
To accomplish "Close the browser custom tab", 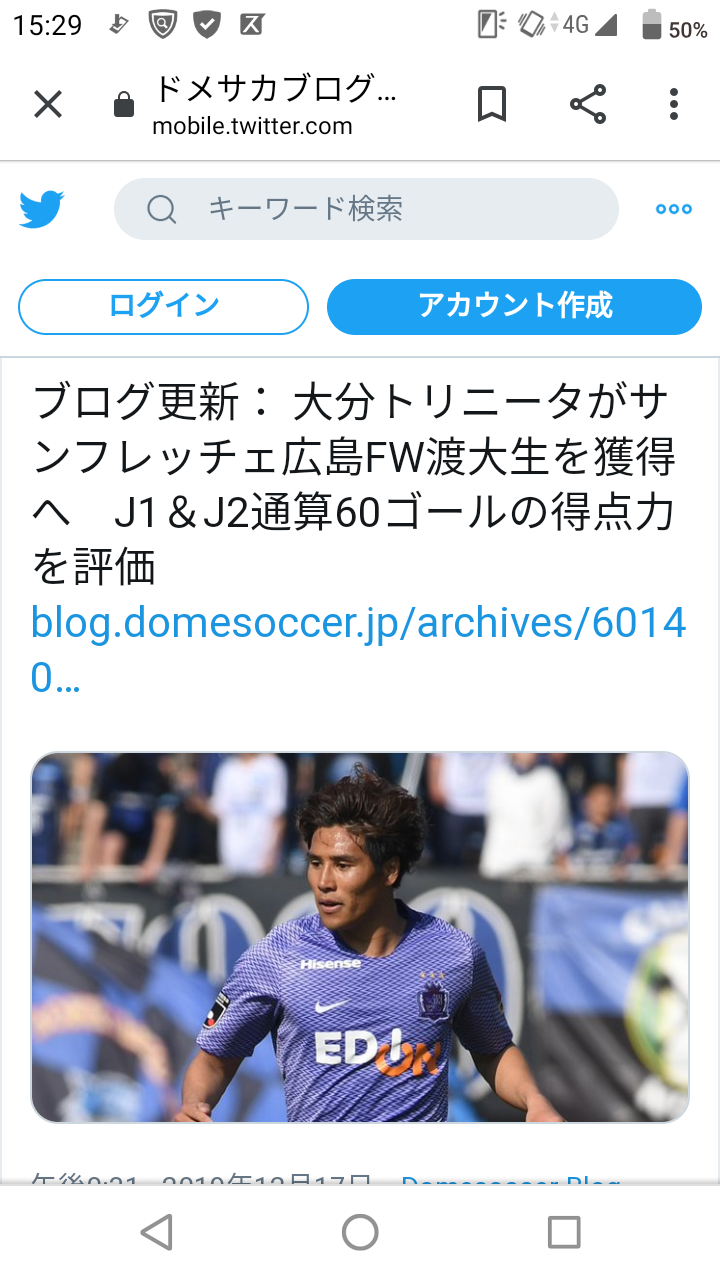I will [48, 104].
